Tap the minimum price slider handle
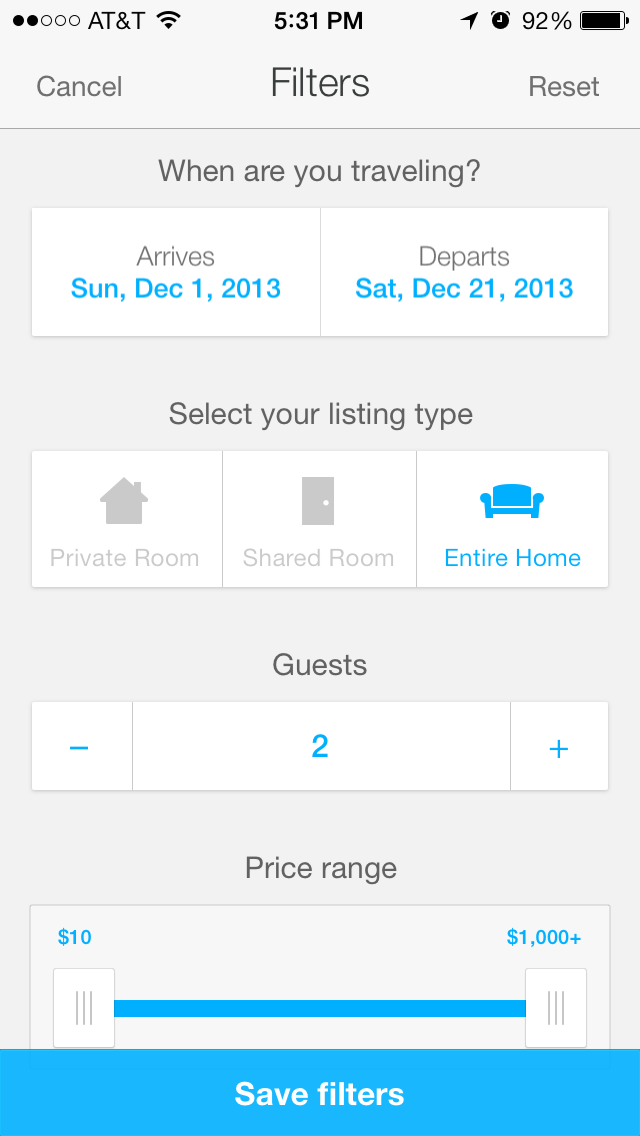 click(84, 1006)
